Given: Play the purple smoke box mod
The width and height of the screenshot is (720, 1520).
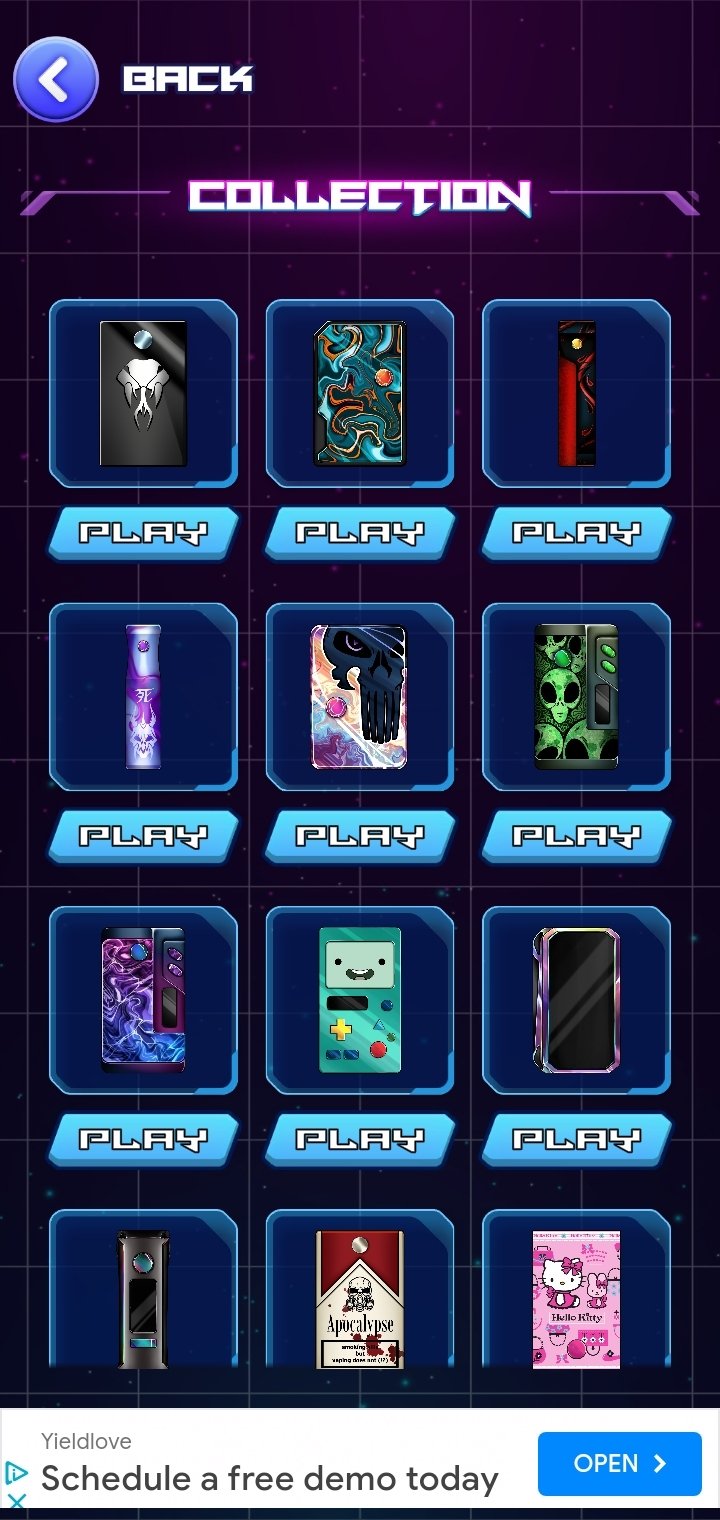Looking at the screenshot, I should 143,1139.
